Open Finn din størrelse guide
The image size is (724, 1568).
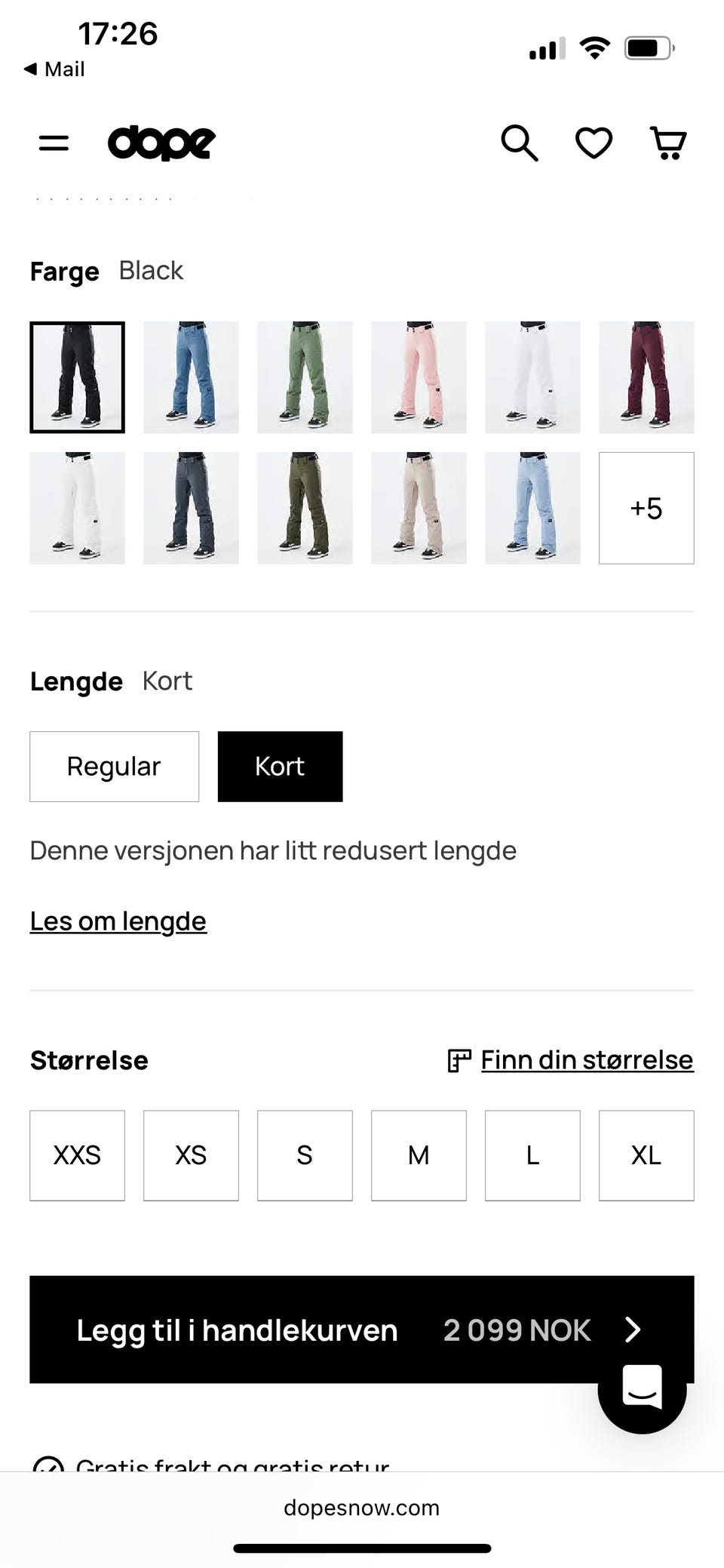[x=586, y=1059]
